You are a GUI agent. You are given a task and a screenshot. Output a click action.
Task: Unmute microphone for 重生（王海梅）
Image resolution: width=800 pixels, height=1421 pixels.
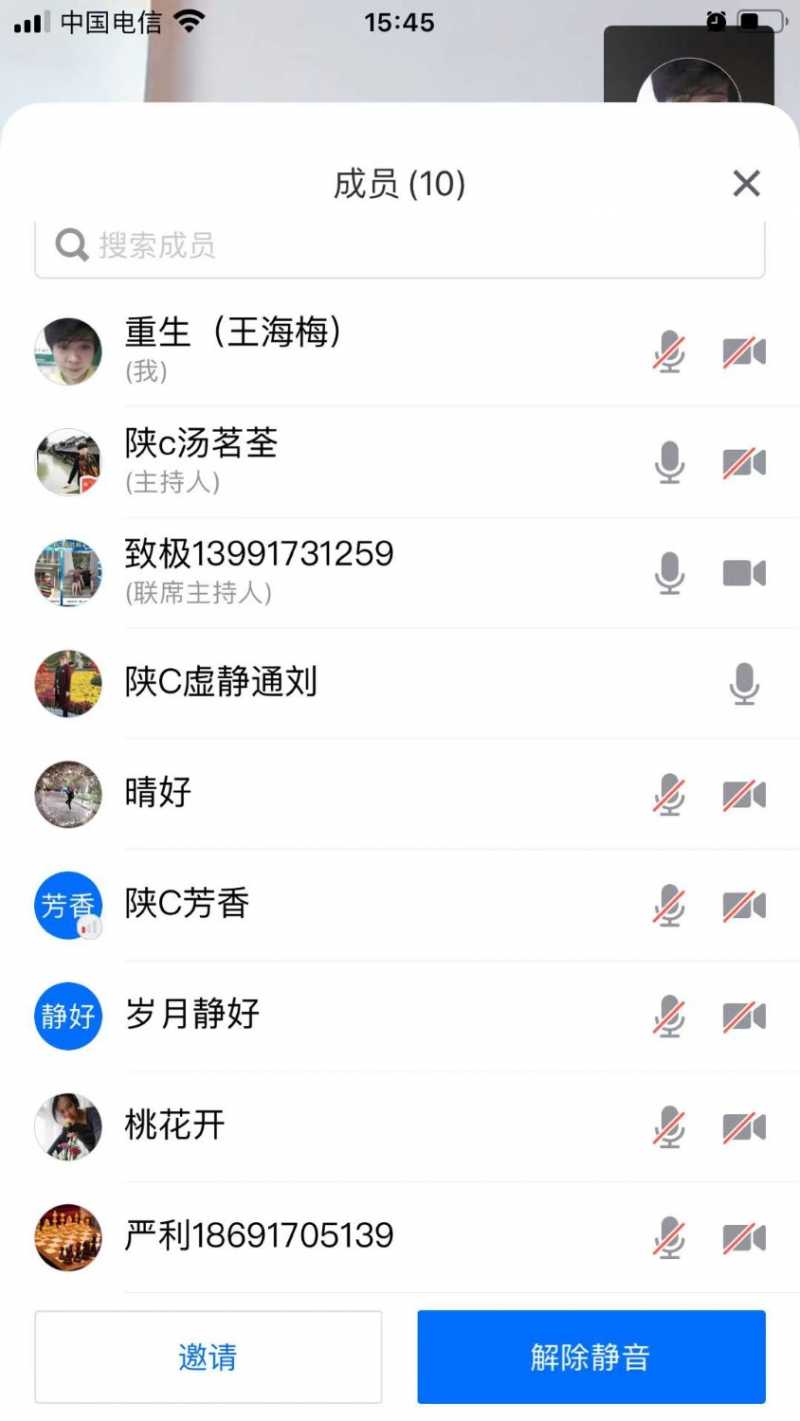click(667, 351)
